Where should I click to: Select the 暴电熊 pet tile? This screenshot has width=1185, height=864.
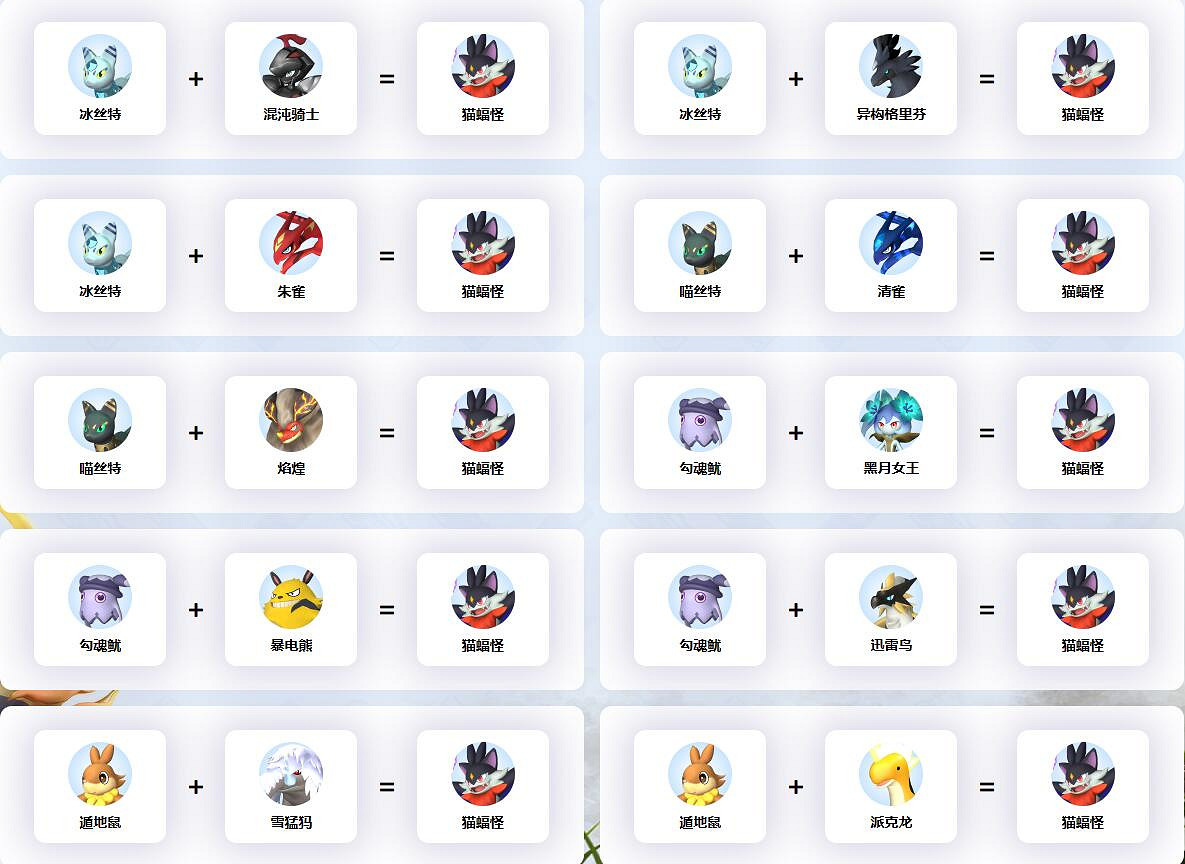(x=290, y=610)
